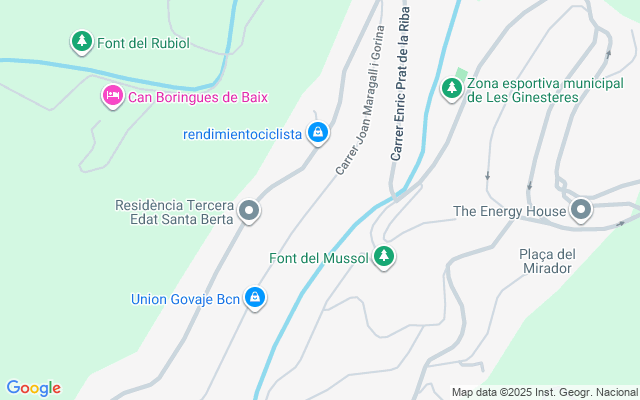Select The Energy House marker
The width and height of the screenshot is (640, 400).
(x=581, y=210)
